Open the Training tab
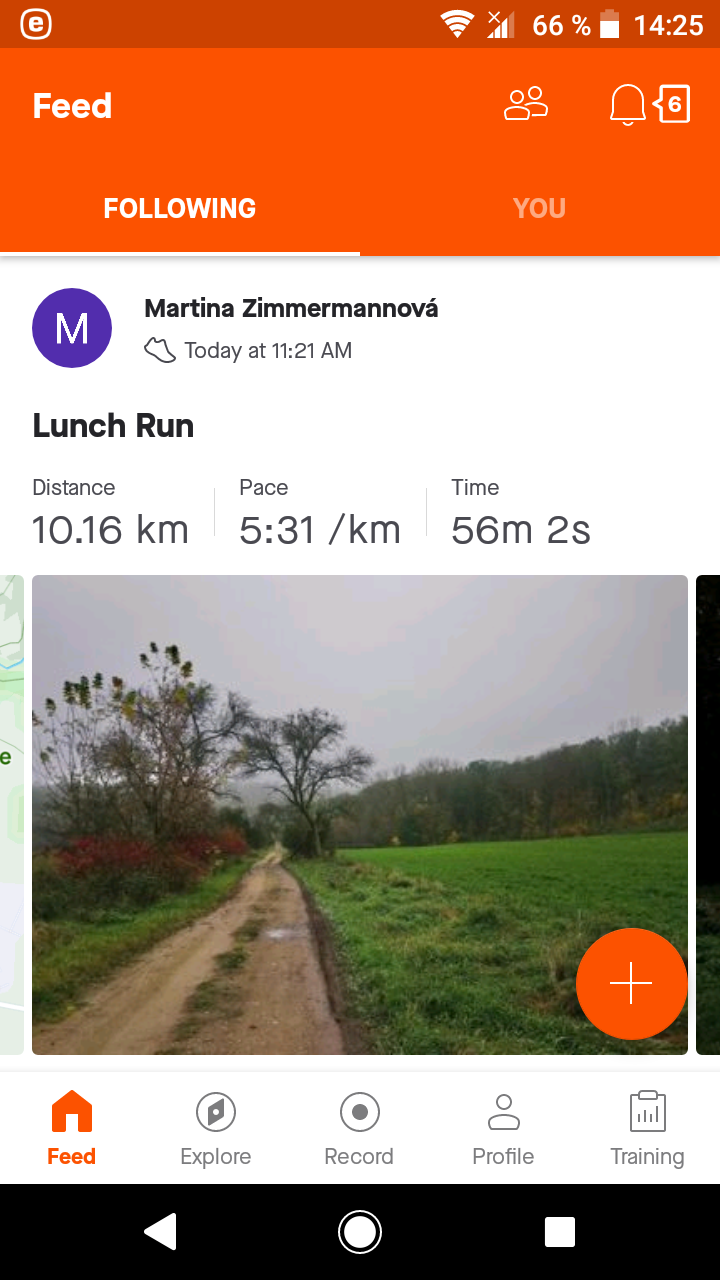 648,1129
